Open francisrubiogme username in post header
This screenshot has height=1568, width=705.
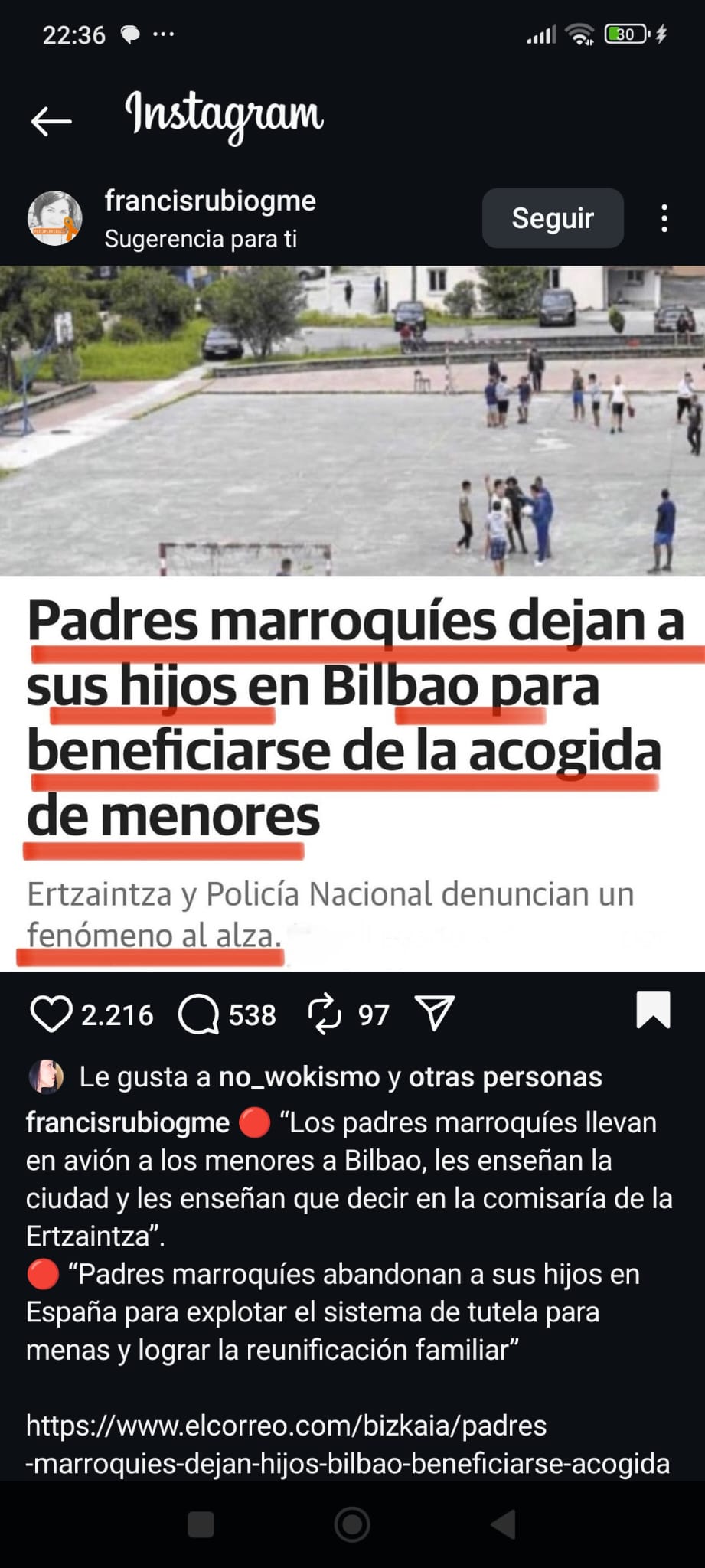(x=210, y=201)
